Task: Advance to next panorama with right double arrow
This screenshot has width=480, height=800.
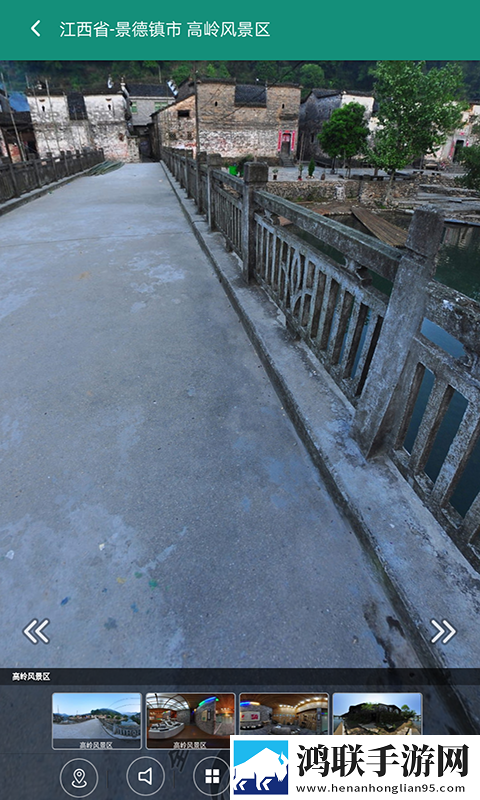Action: tap(443, 631)
